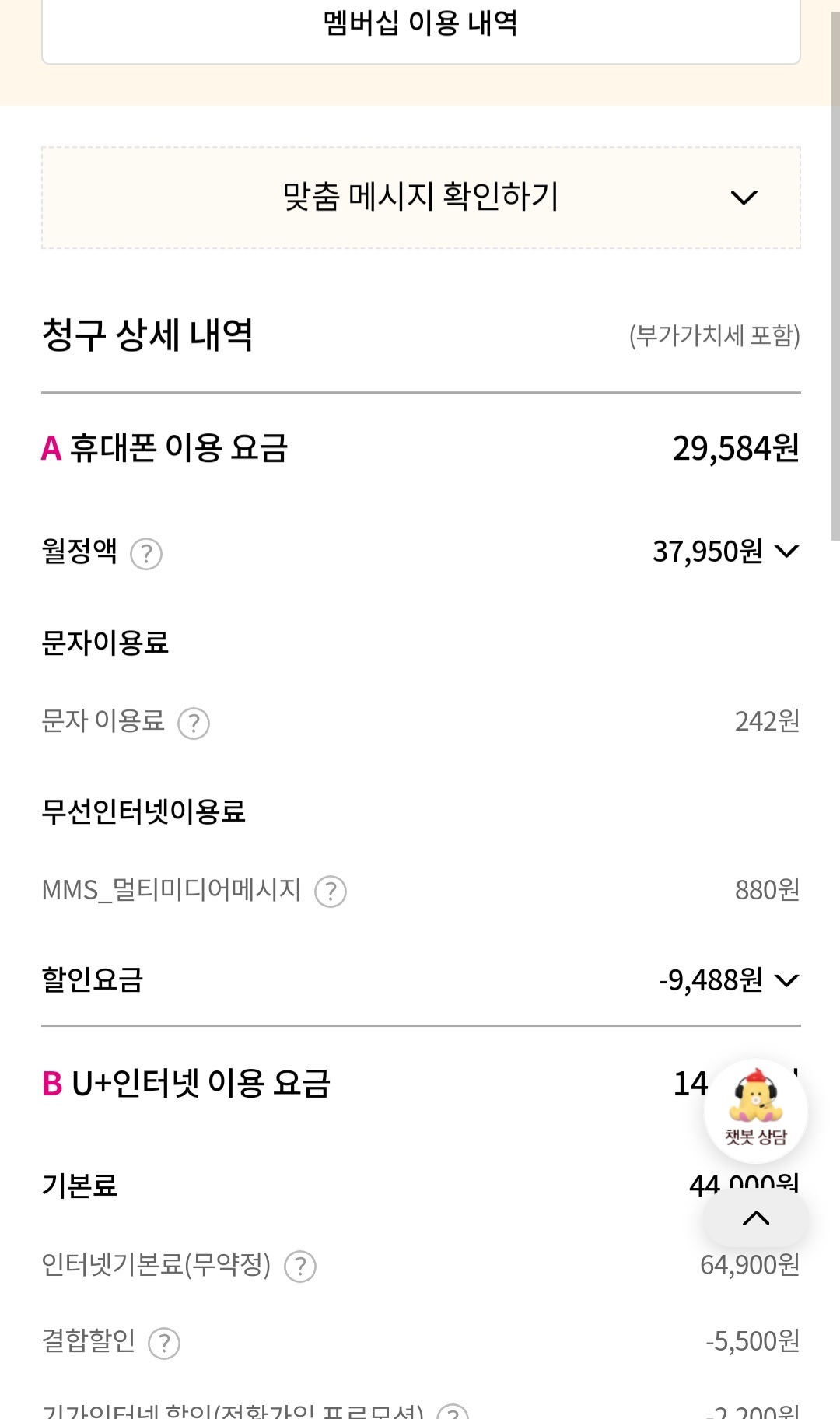The height and width of the screenshot is (1419, 840).
Task: Expand 월정액 37,950원 details
Action: (787, 552)
